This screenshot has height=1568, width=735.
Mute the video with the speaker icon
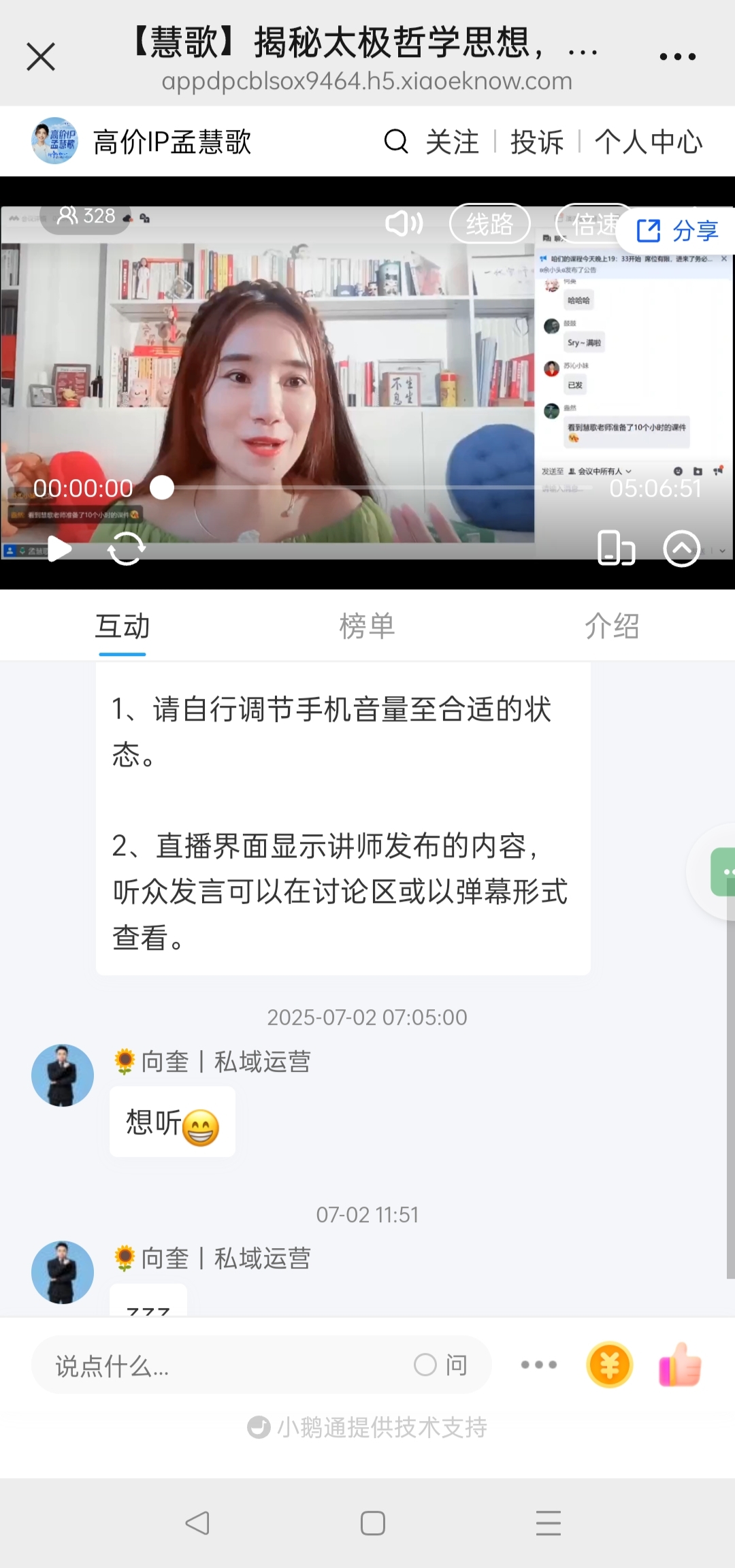pyautogui.click(x=404, y=223)
